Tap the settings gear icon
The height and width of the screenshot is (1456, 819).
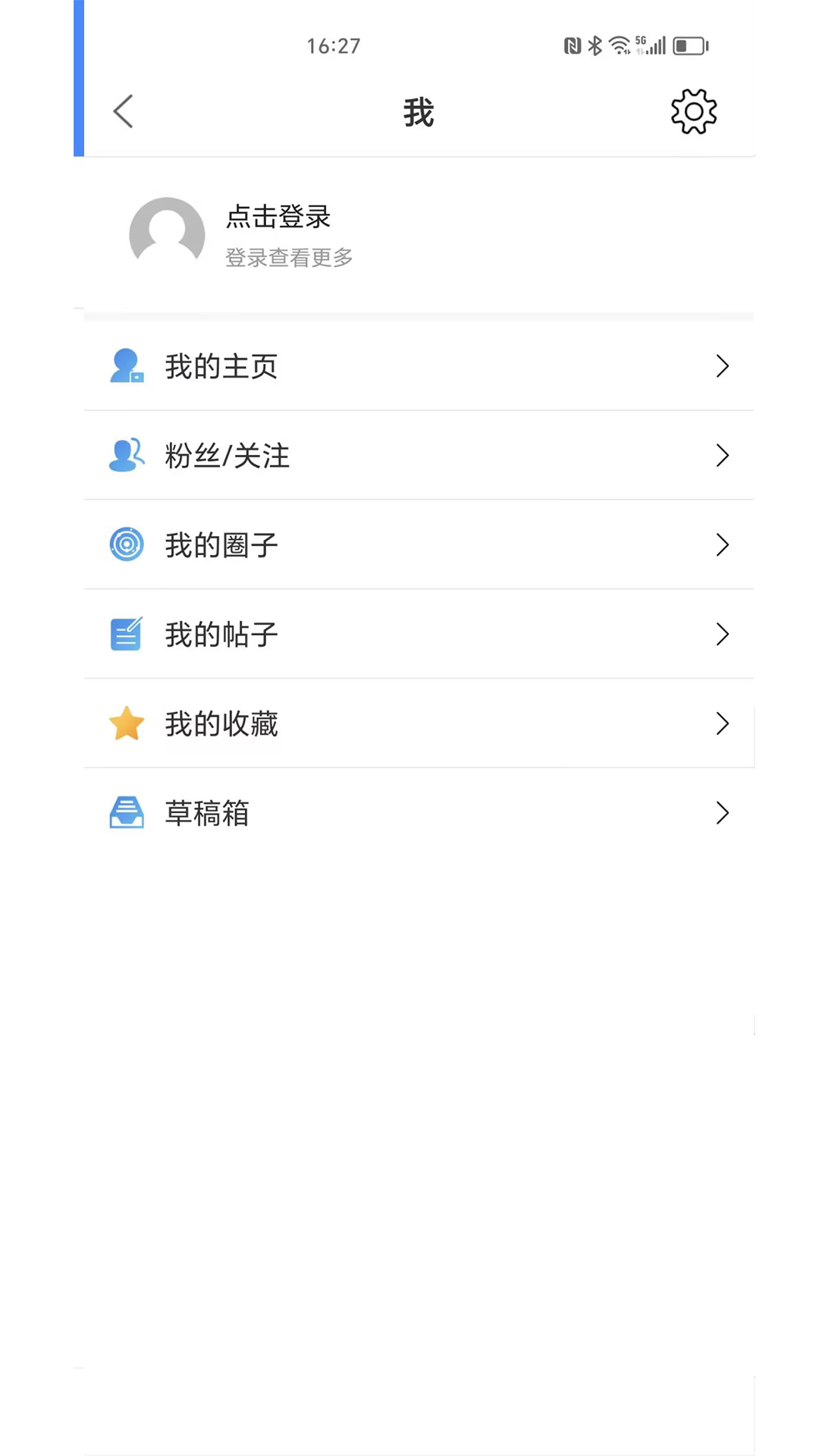(692, 111)
